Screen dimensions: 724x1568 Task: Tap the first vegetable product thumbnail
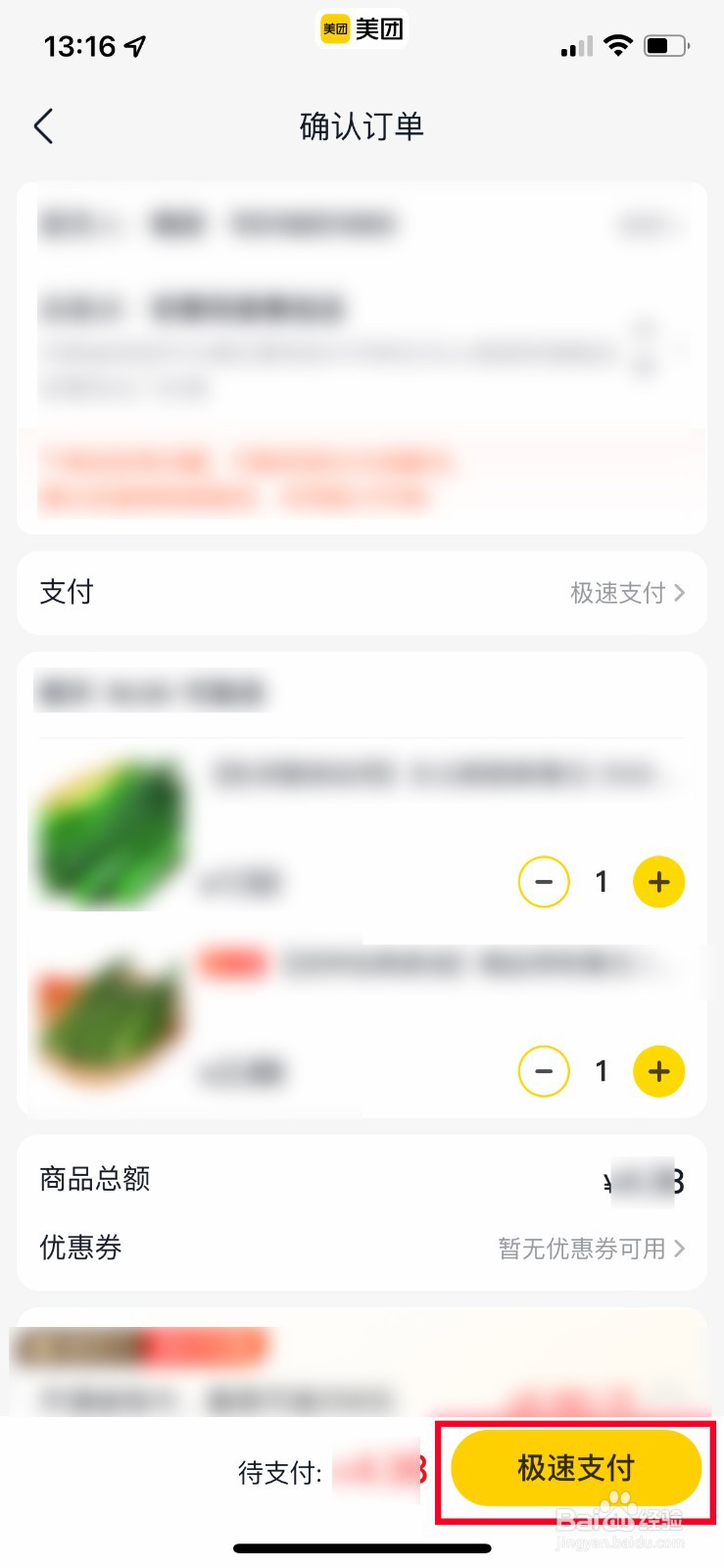(x=110, y=832)
